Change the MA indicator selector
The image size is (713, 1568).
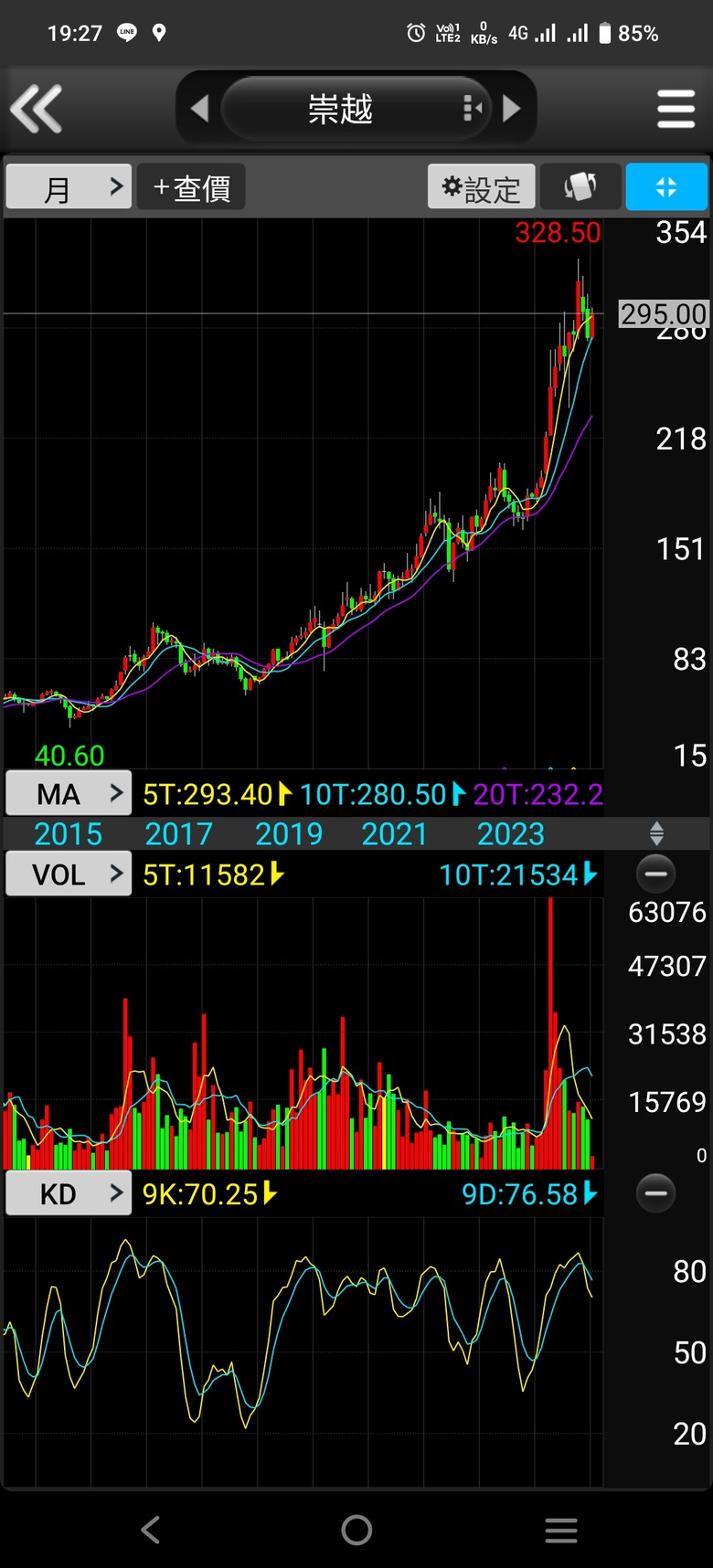[69, 793]
